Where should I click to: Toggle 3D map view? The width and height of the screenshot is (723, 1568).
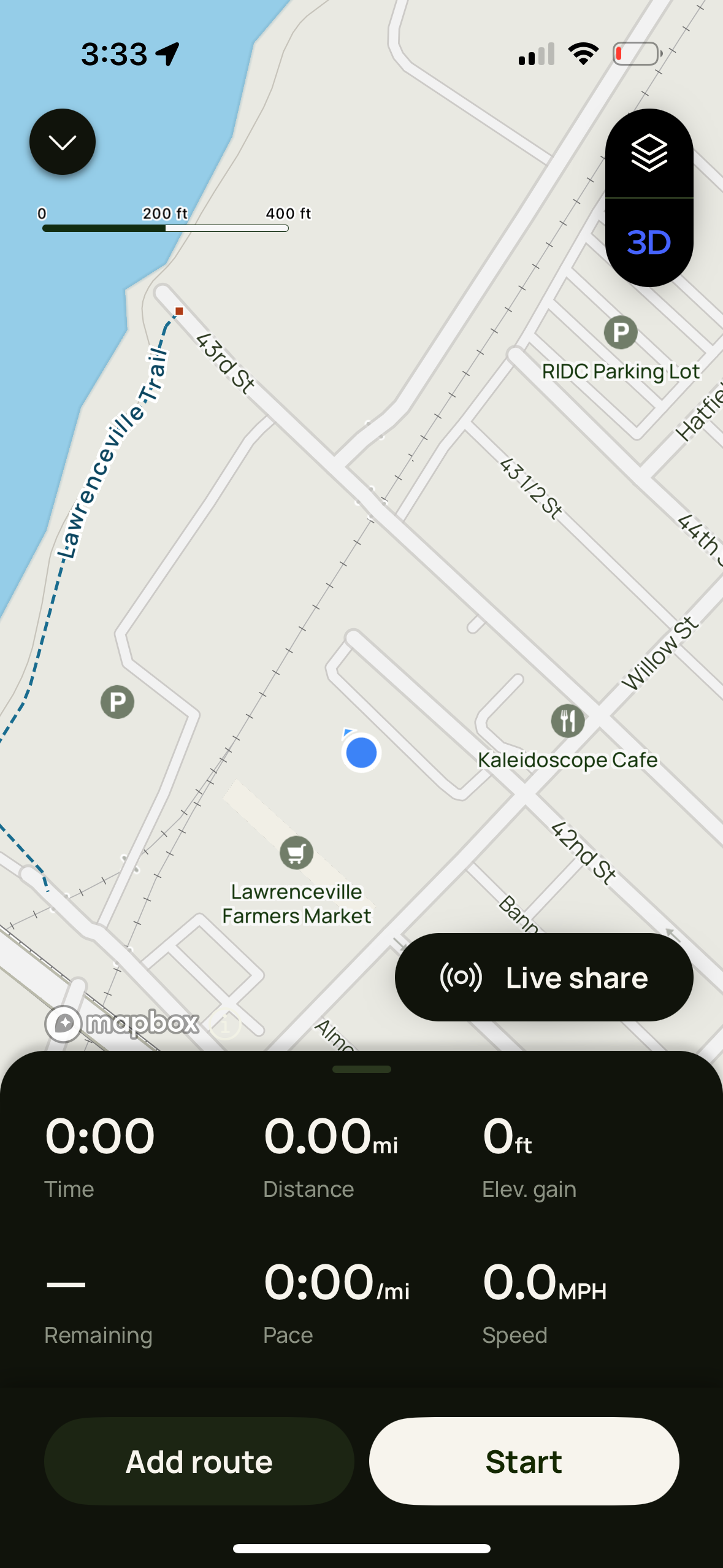pyautogui.click(x=649, y=242)
